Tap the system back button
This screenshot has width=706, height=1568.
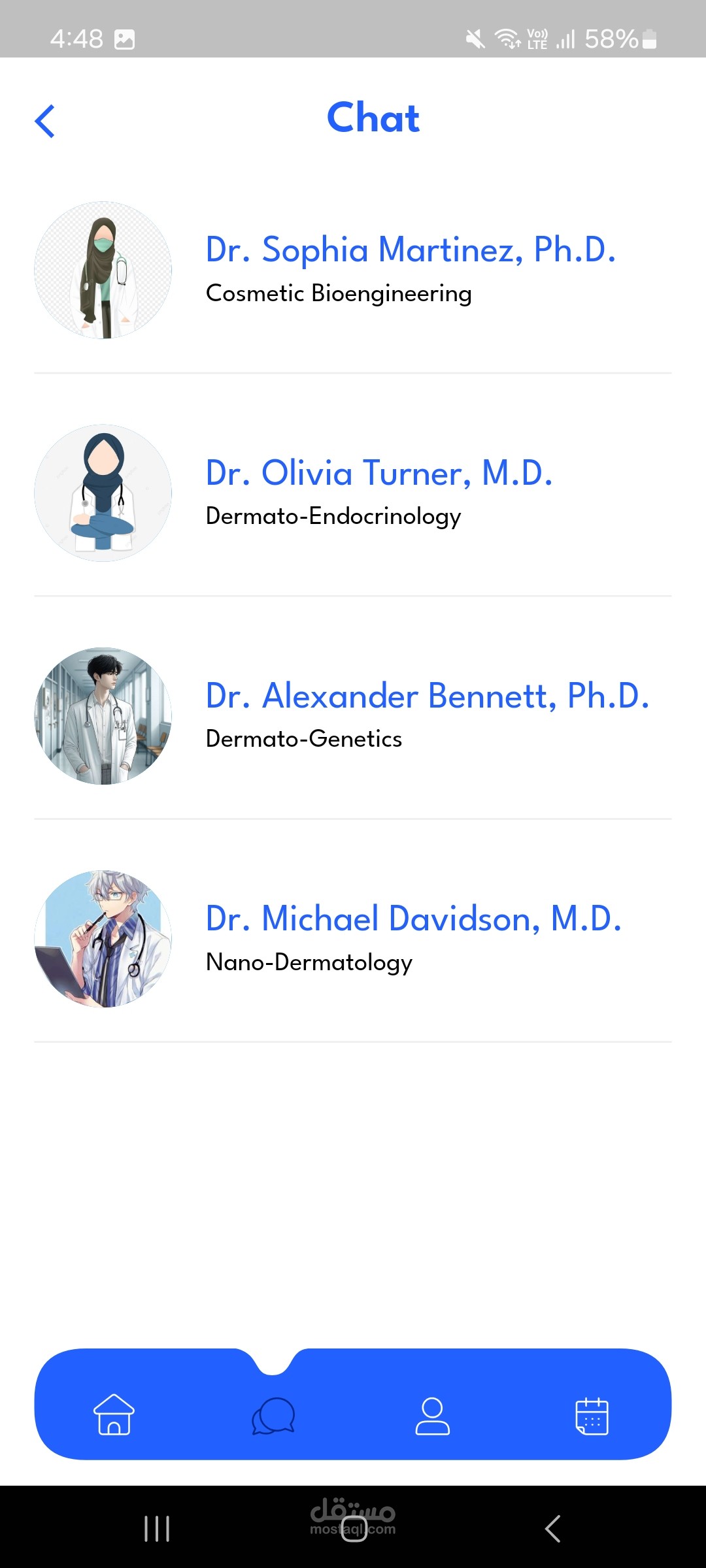coord(553,1529)
